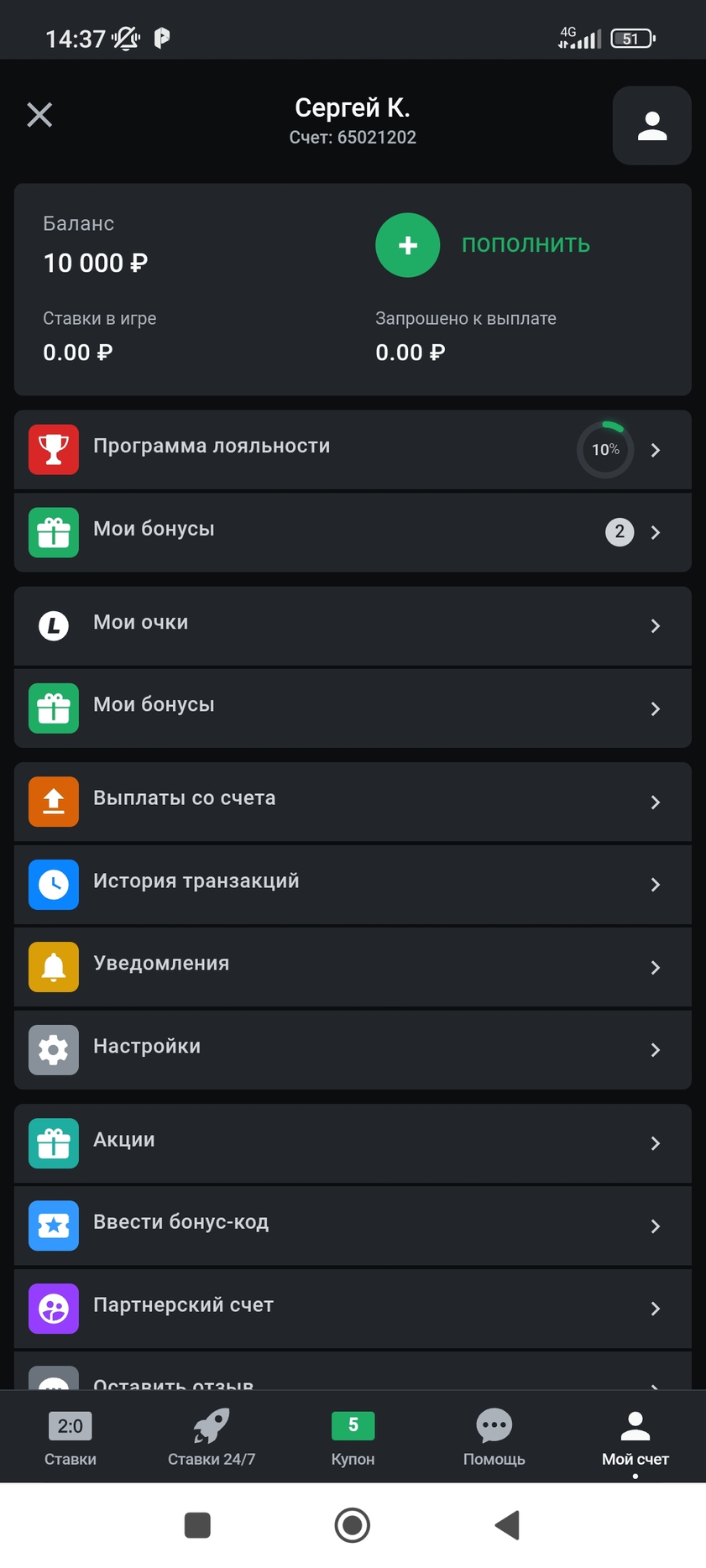Image resolution: width=706 pixels, height=1568 pixels.
Task: Select Ввести бонус-код
Action: 353,1226
